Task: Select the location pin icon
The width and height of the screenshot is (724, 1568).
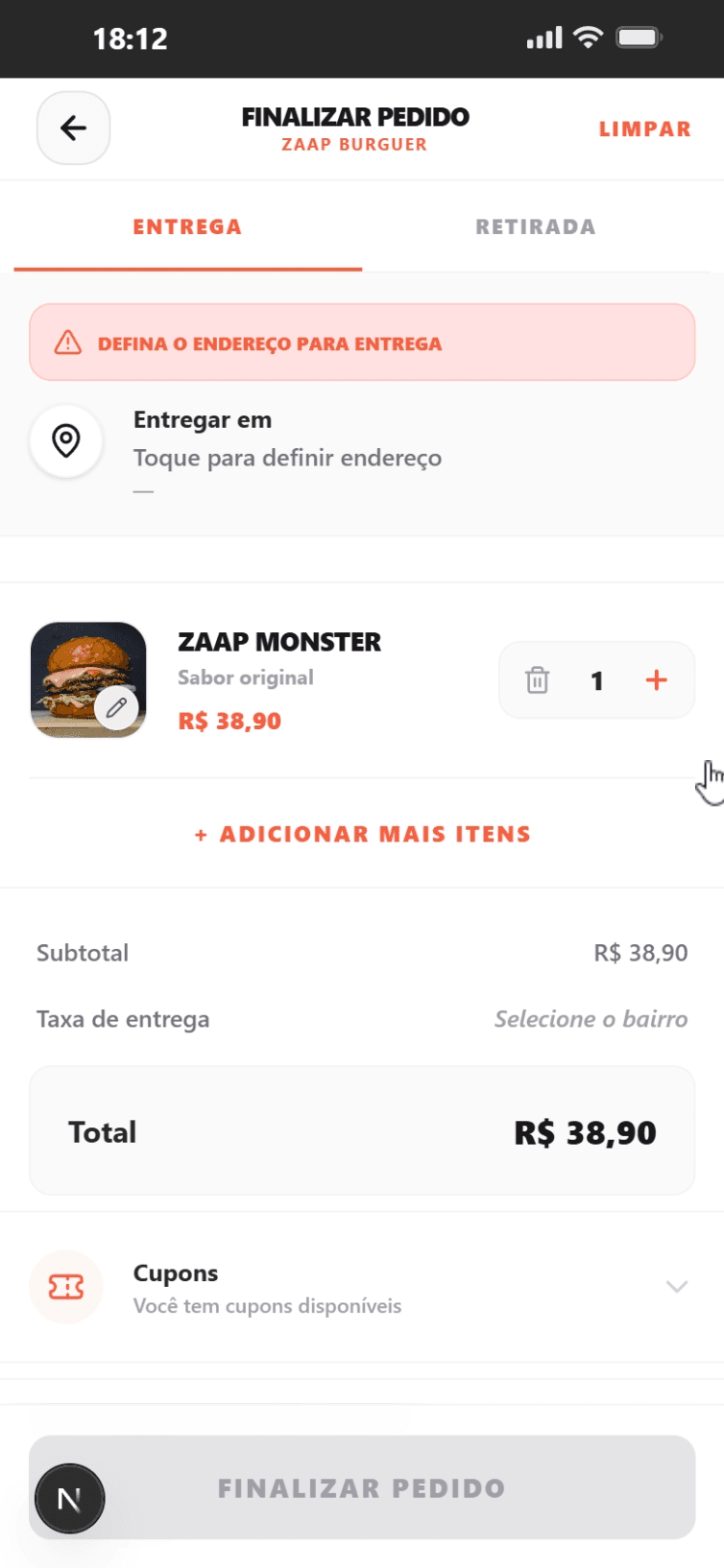Action: tap(65, 440)
